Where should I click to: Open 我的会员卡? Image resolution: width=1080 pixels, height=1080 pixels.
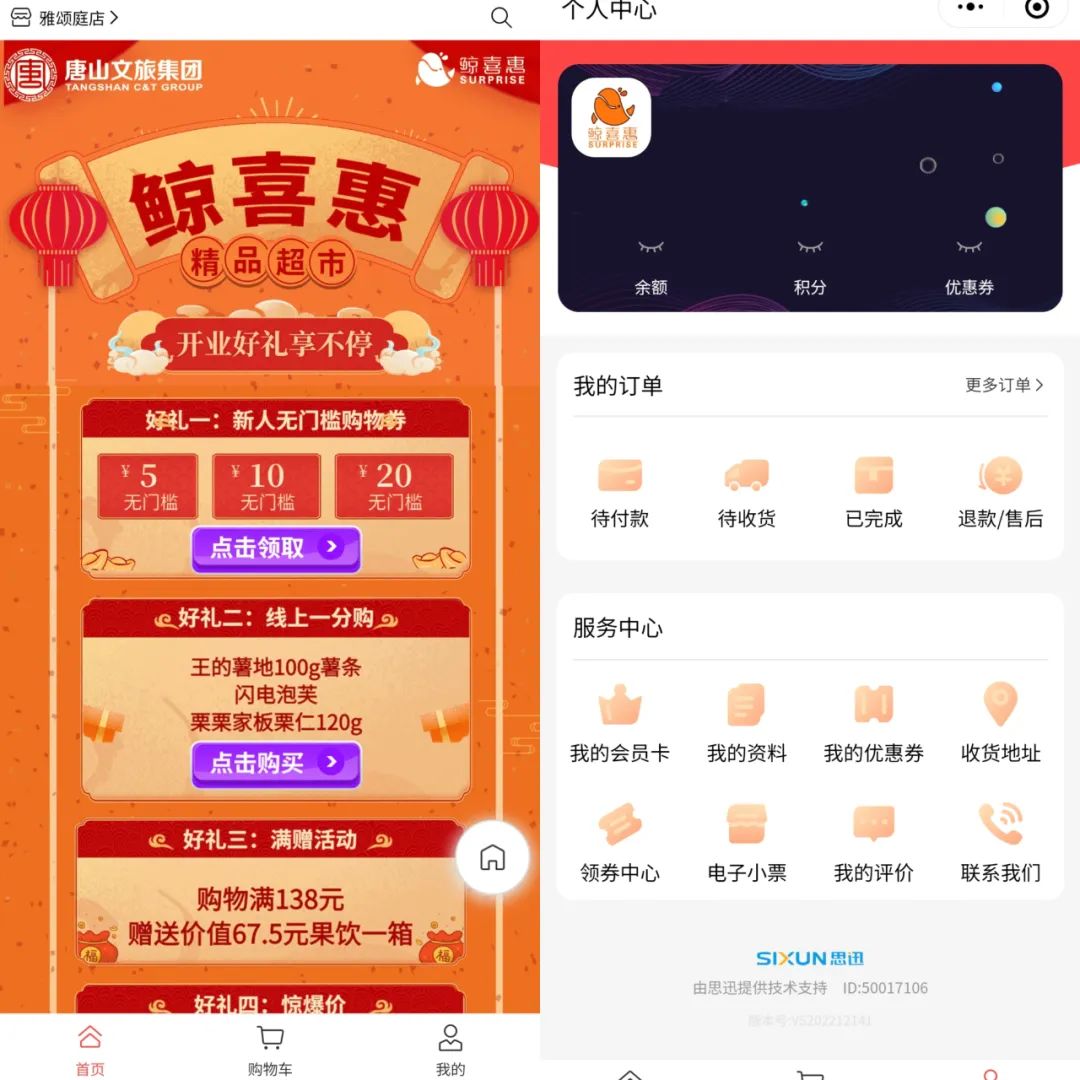(x=620, y=723)
